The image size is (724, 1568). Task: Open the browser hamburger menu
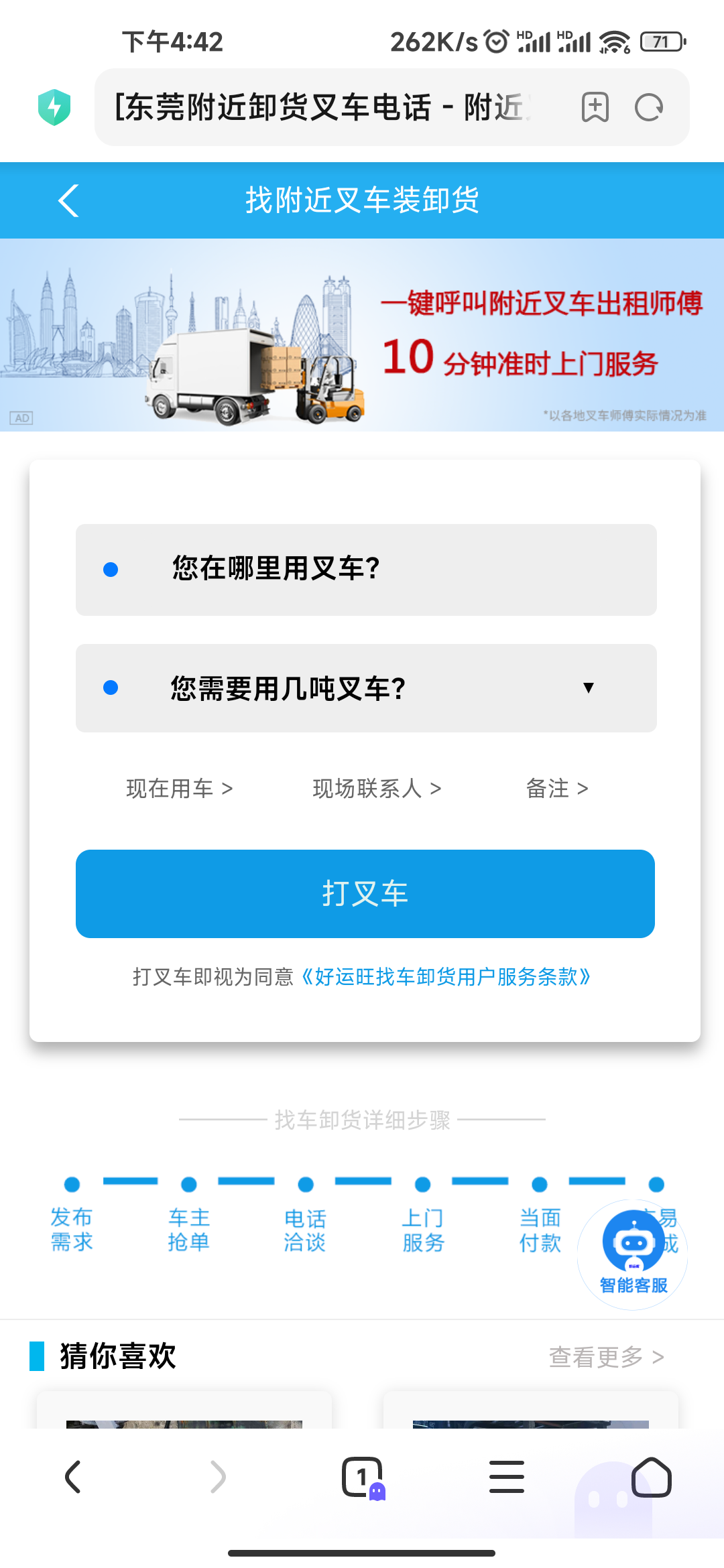(x=507, y=1477)
